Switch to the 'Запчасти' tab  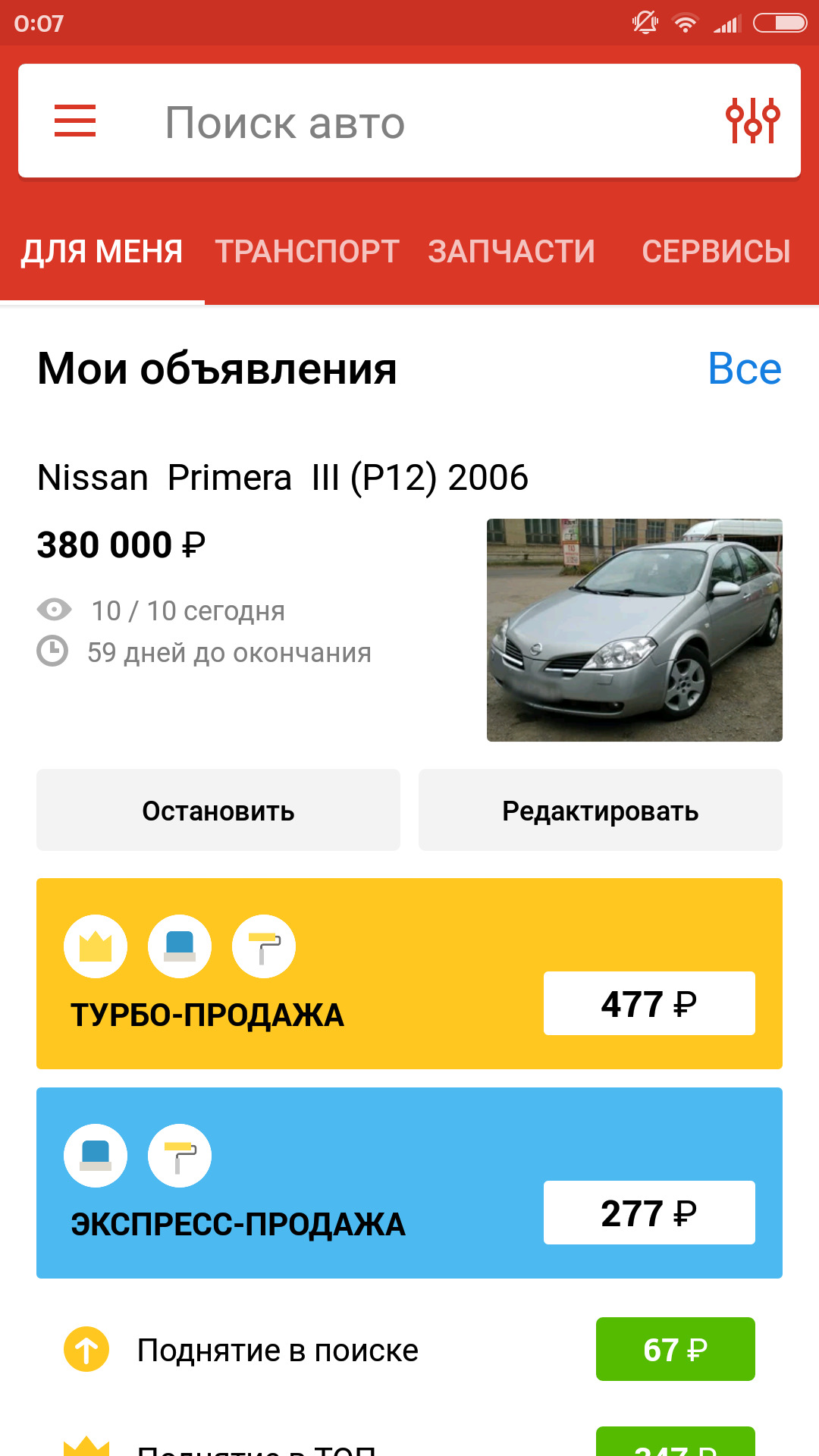click(x=511, y=252)
